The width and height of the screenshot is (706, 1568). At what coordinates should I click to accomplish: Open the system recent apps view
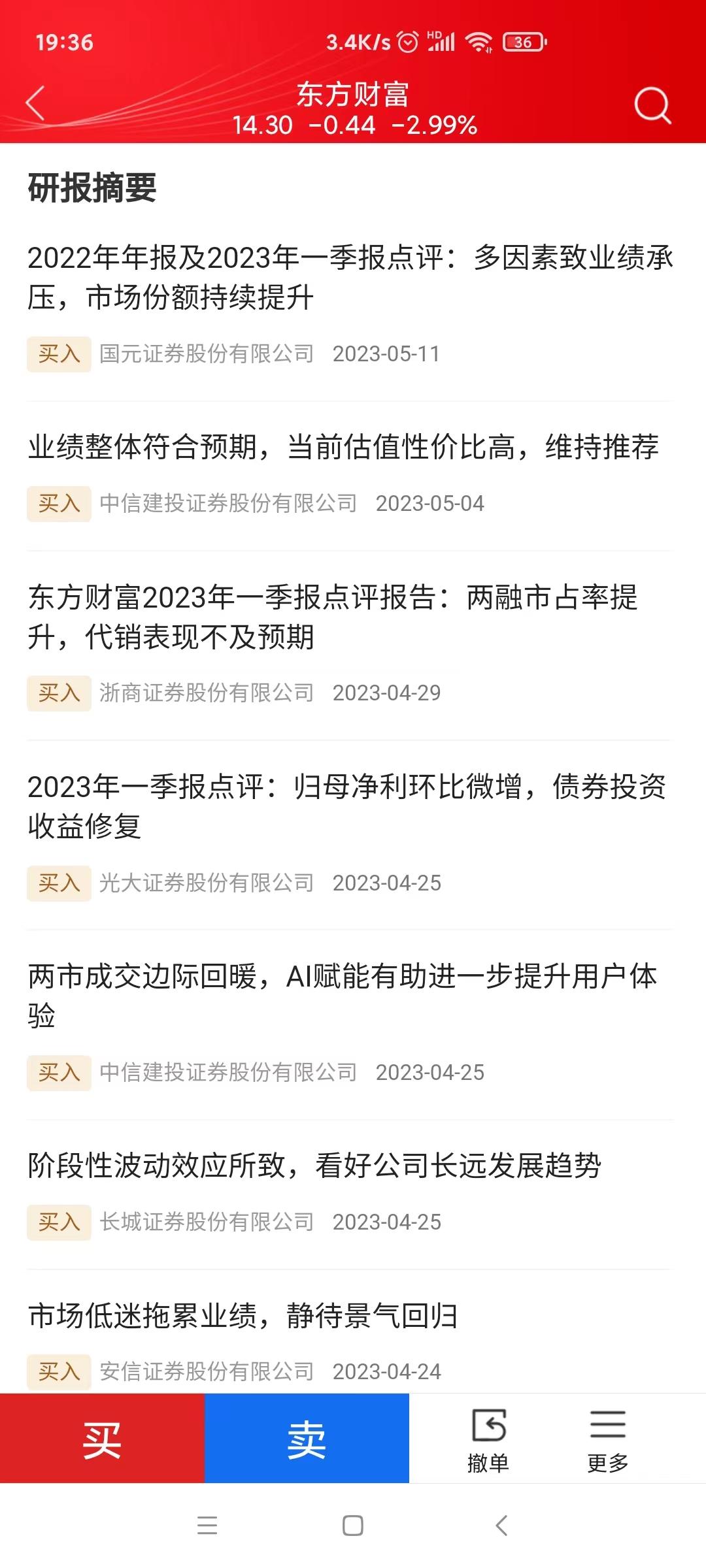[x=207, y=1526]
